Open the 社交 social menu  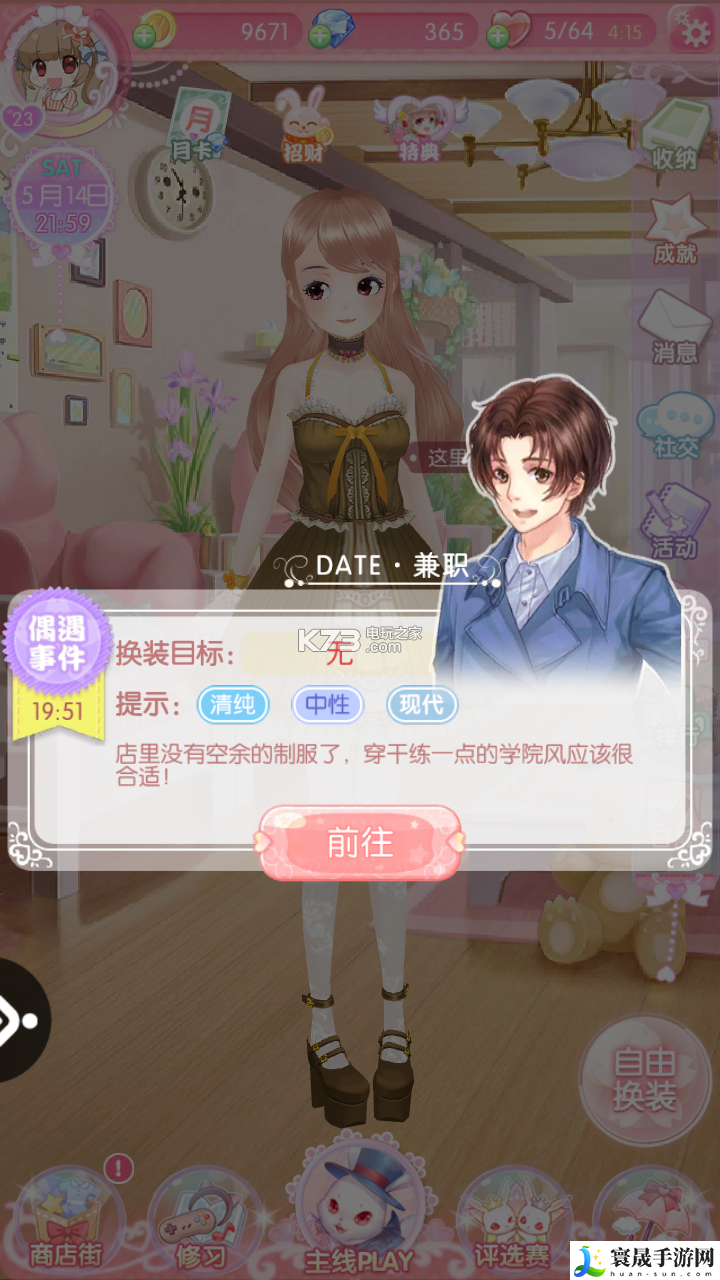[x=675, y=426]
